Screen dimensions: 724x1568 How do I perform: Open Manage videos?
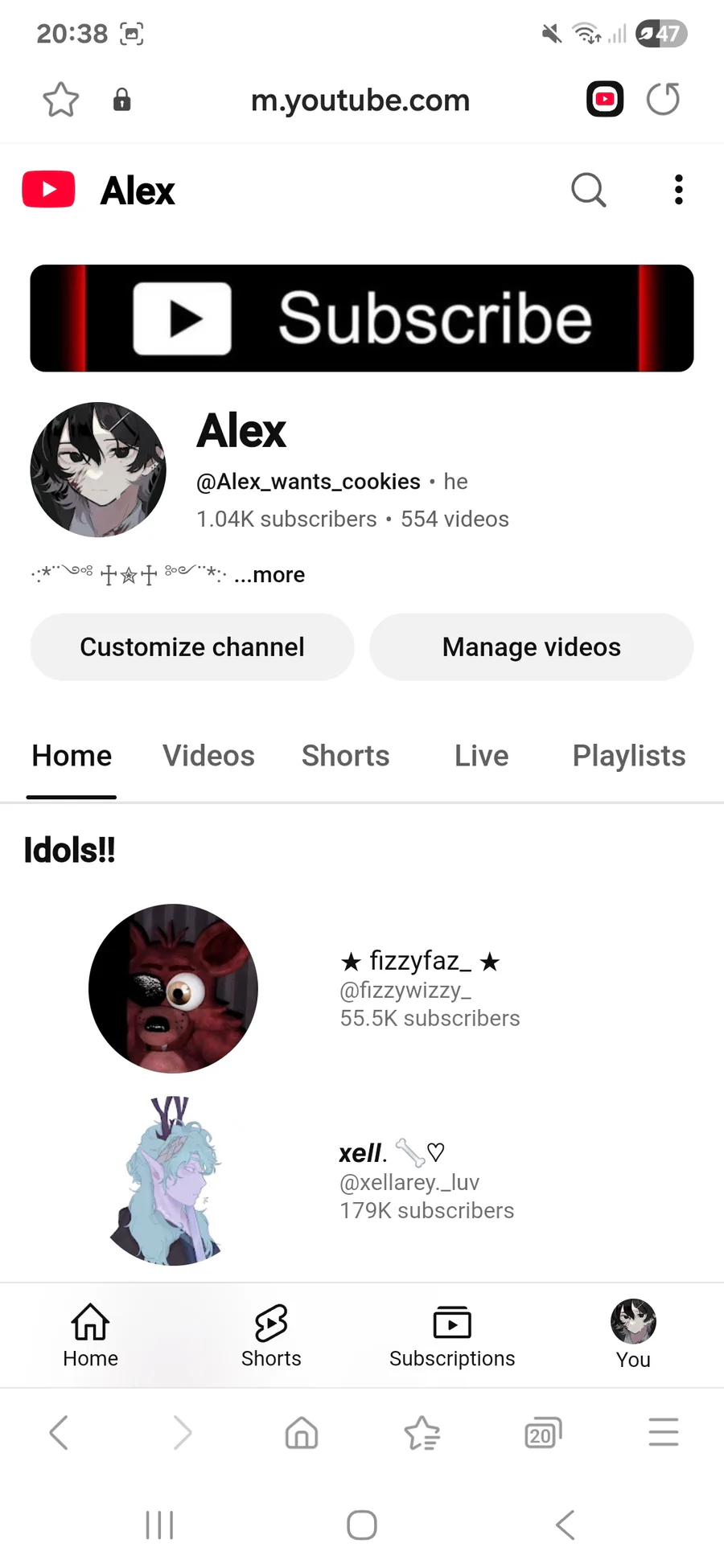532,647
